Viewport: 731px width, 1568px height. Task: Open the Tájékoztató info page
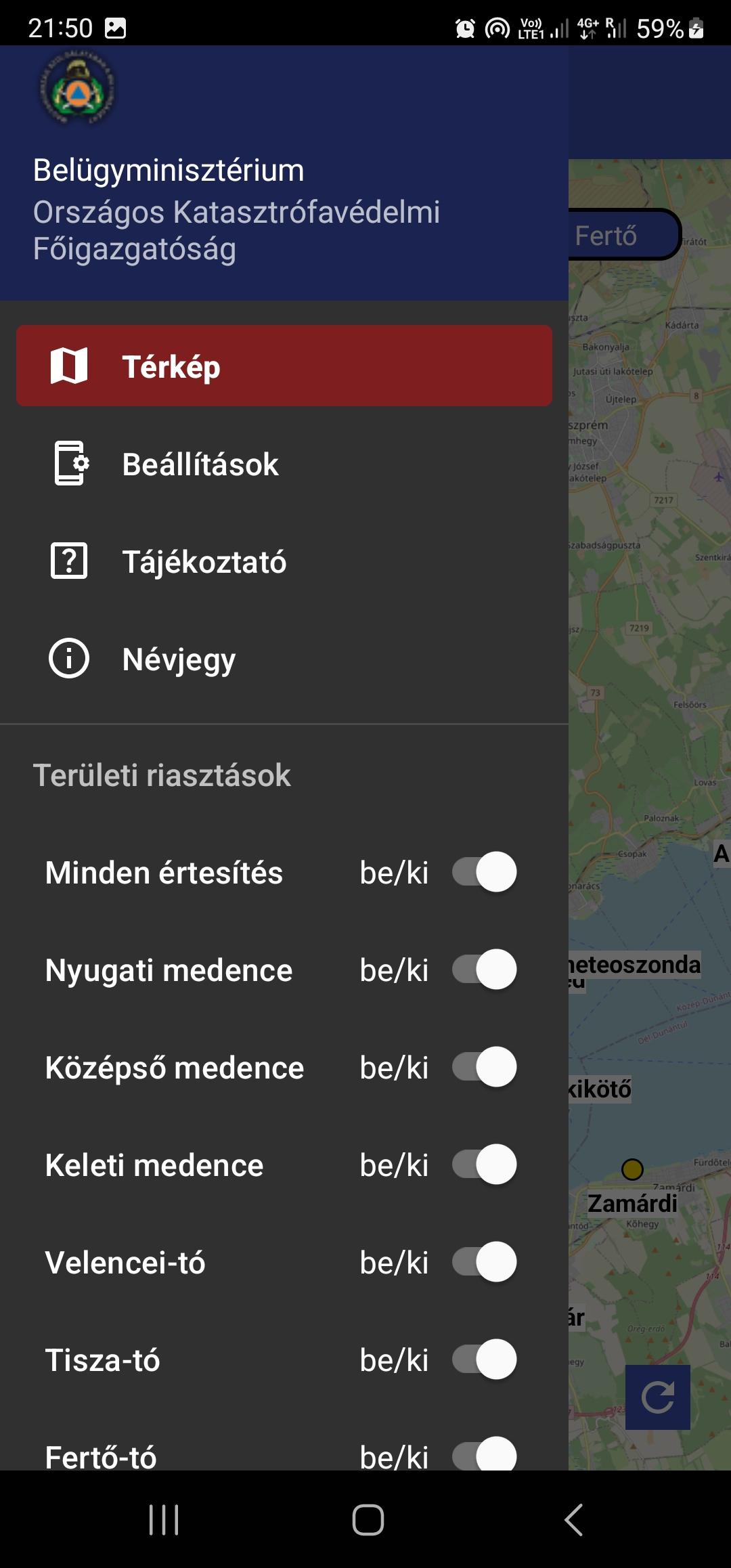pyautogui.click(x=284, y=561)
